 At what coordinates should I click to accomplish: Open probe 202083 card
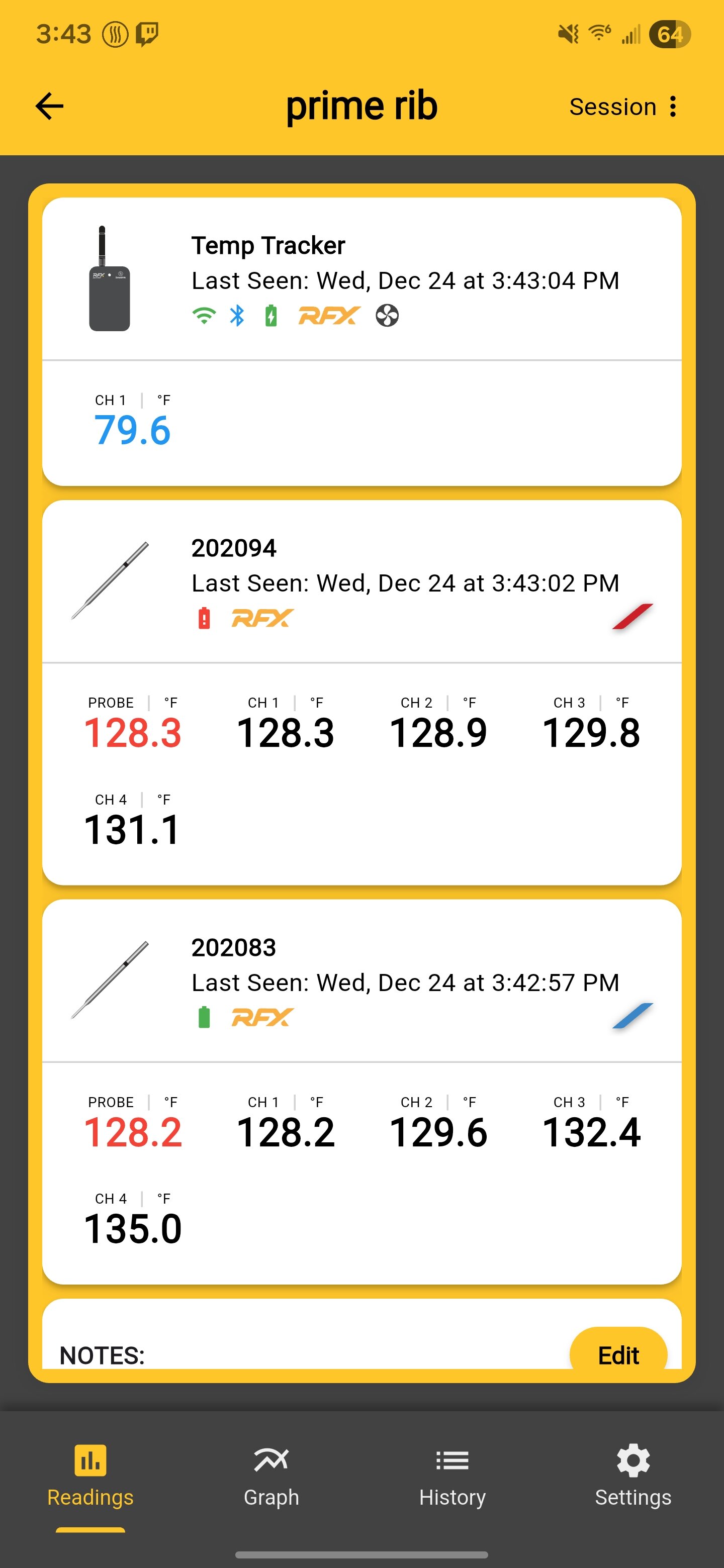(361, 981)
